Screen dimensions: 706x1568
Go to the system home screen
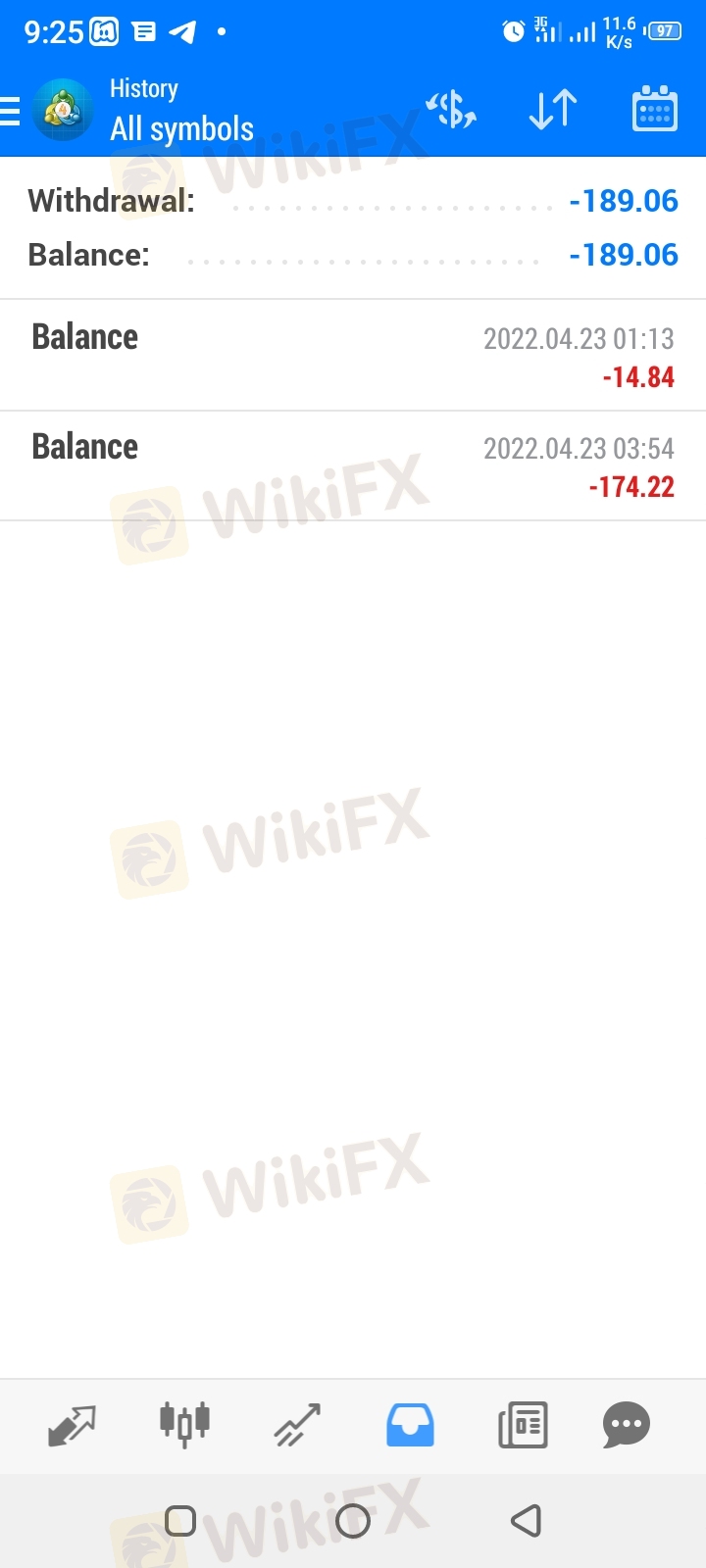click(353, 1521)
